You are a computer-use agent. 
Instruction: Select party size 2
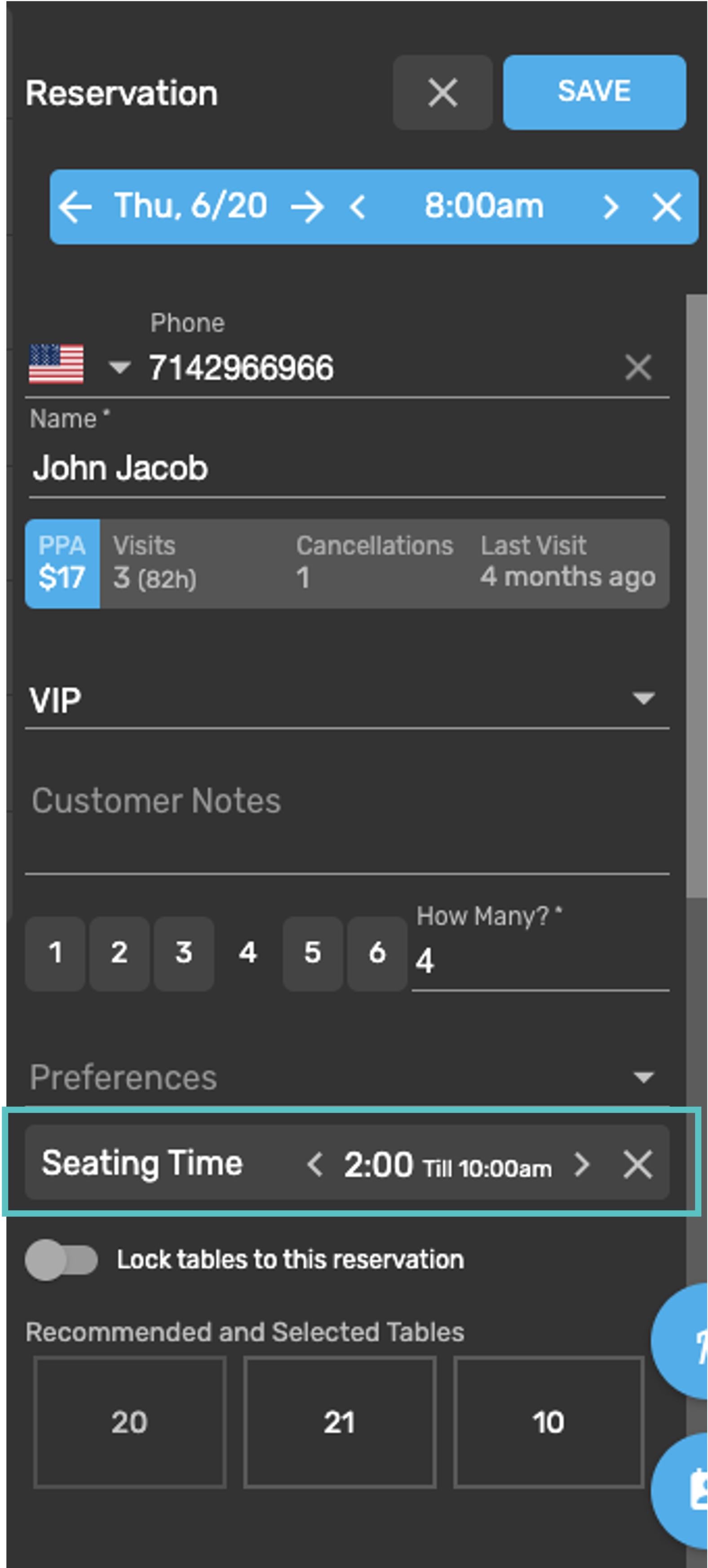click(119, 953)
